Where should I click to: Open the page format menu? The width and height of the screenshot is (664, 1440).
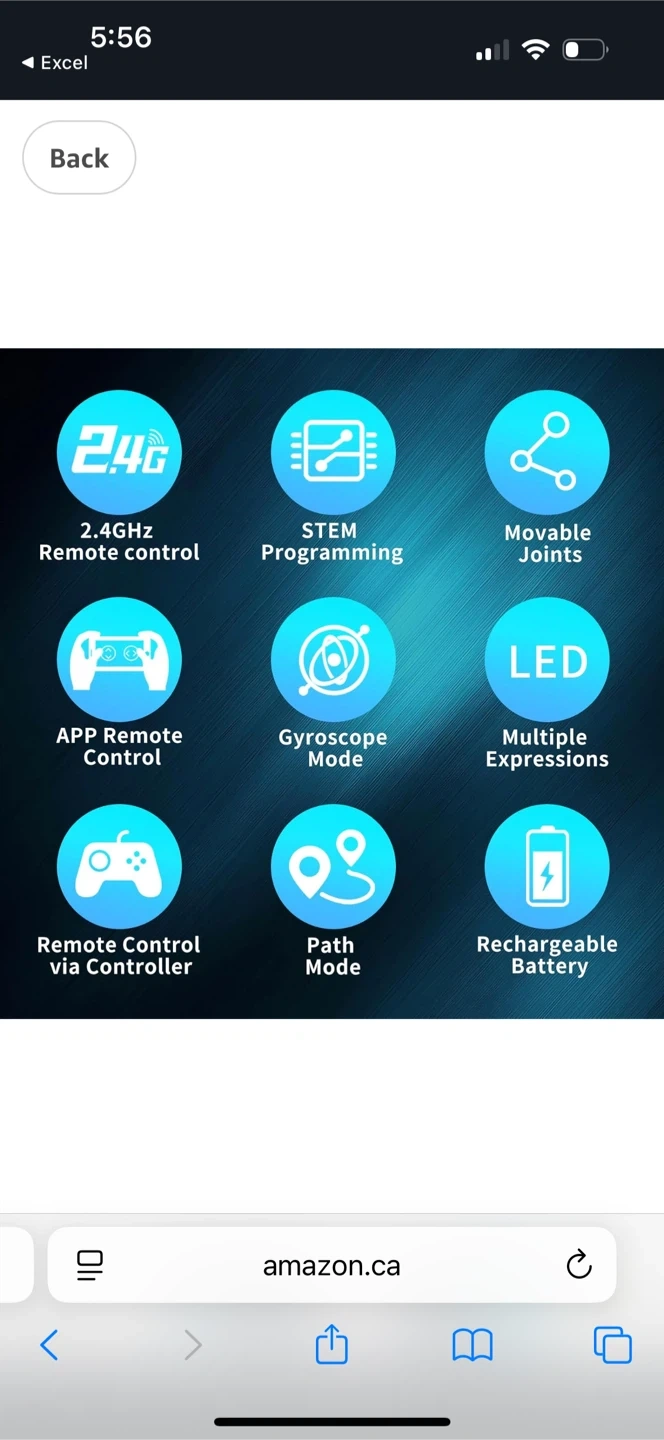pos(90,1265)
